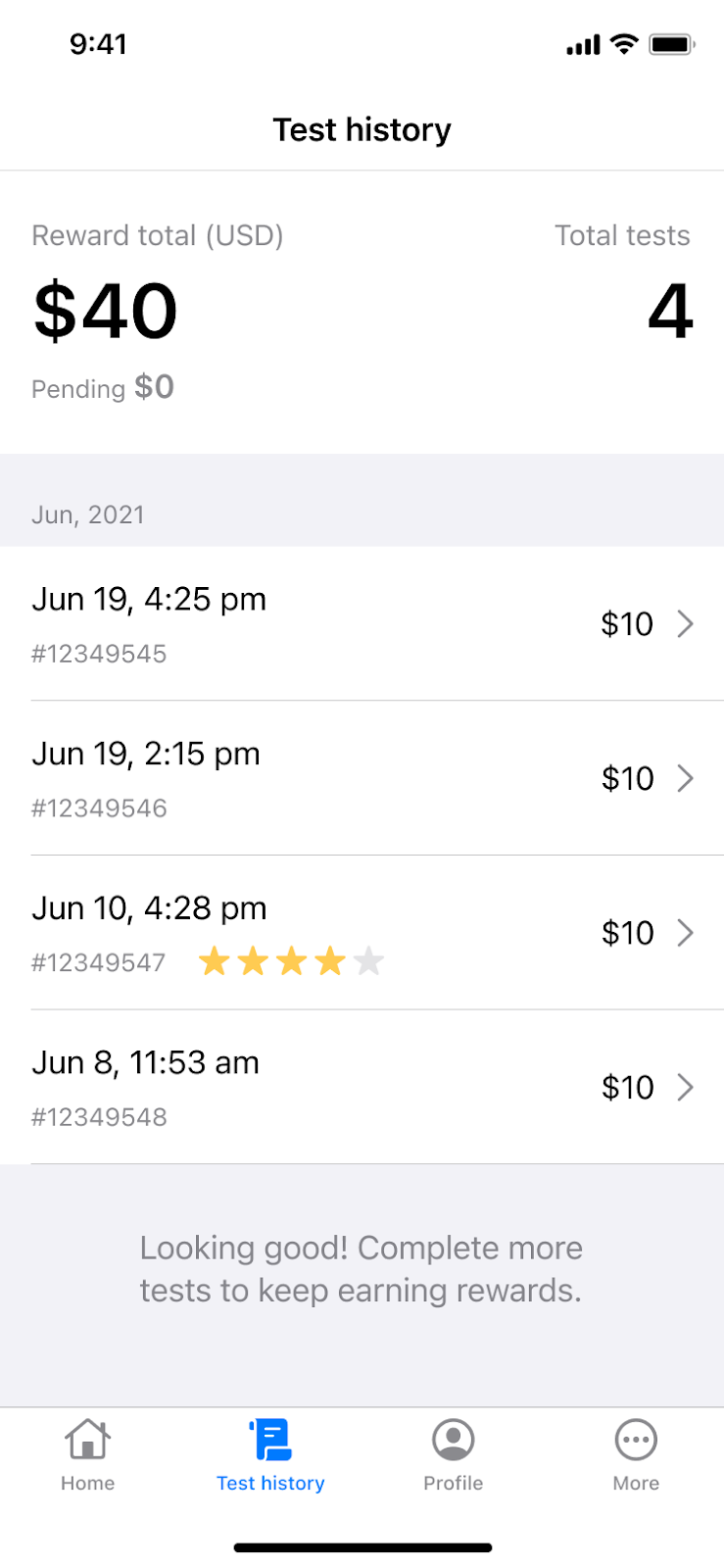Viewport: 724px width, 1568px height.
Task: Tap the Test history tab
Action: pyautogui.click(x=270, y=1455)
